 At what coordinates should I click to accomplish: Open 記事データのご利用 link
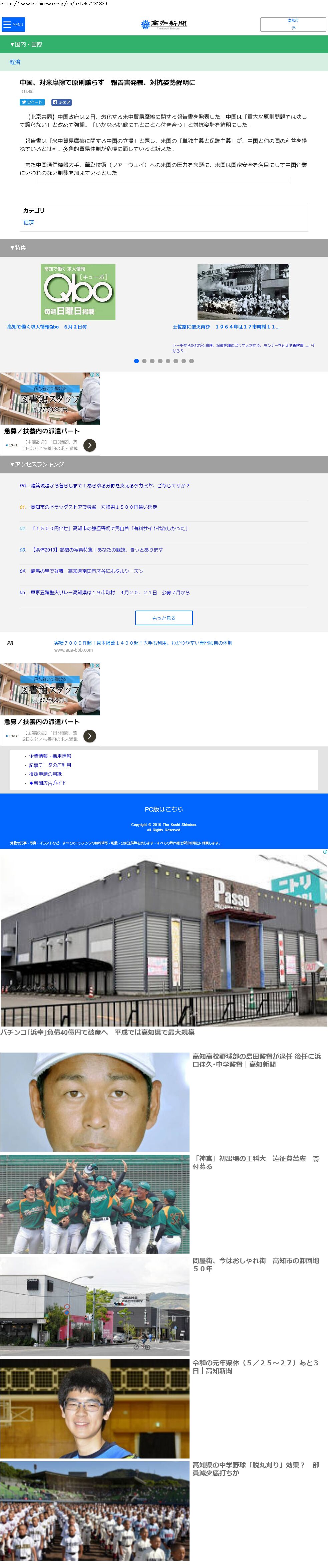[50, 765]
